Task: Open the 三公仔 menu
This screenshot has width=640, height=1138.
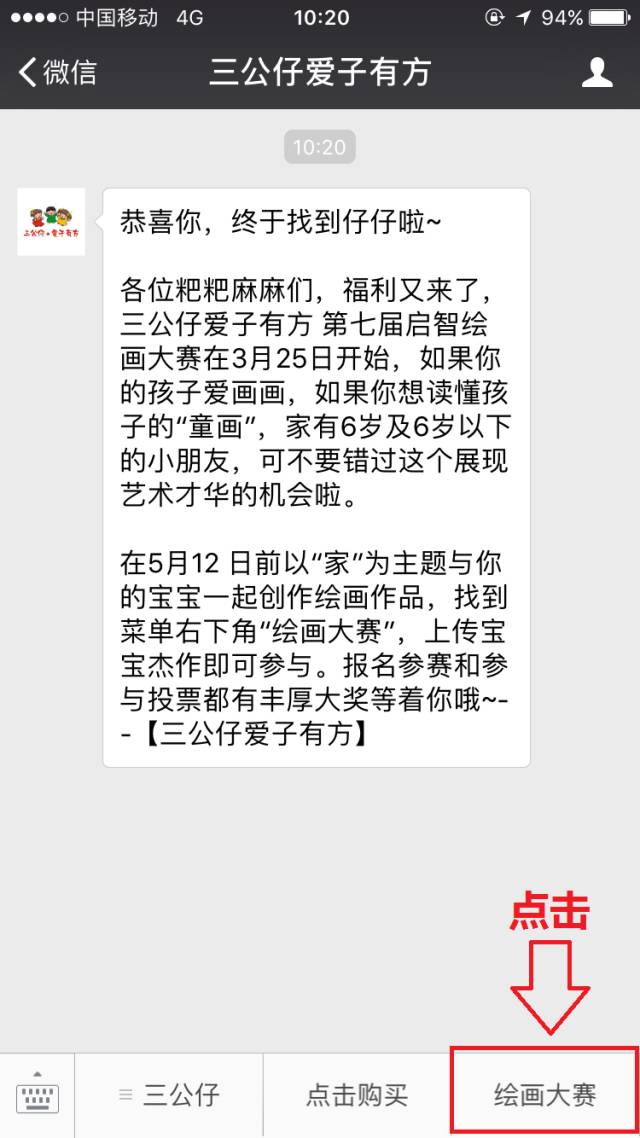Action: [169, 1094]
